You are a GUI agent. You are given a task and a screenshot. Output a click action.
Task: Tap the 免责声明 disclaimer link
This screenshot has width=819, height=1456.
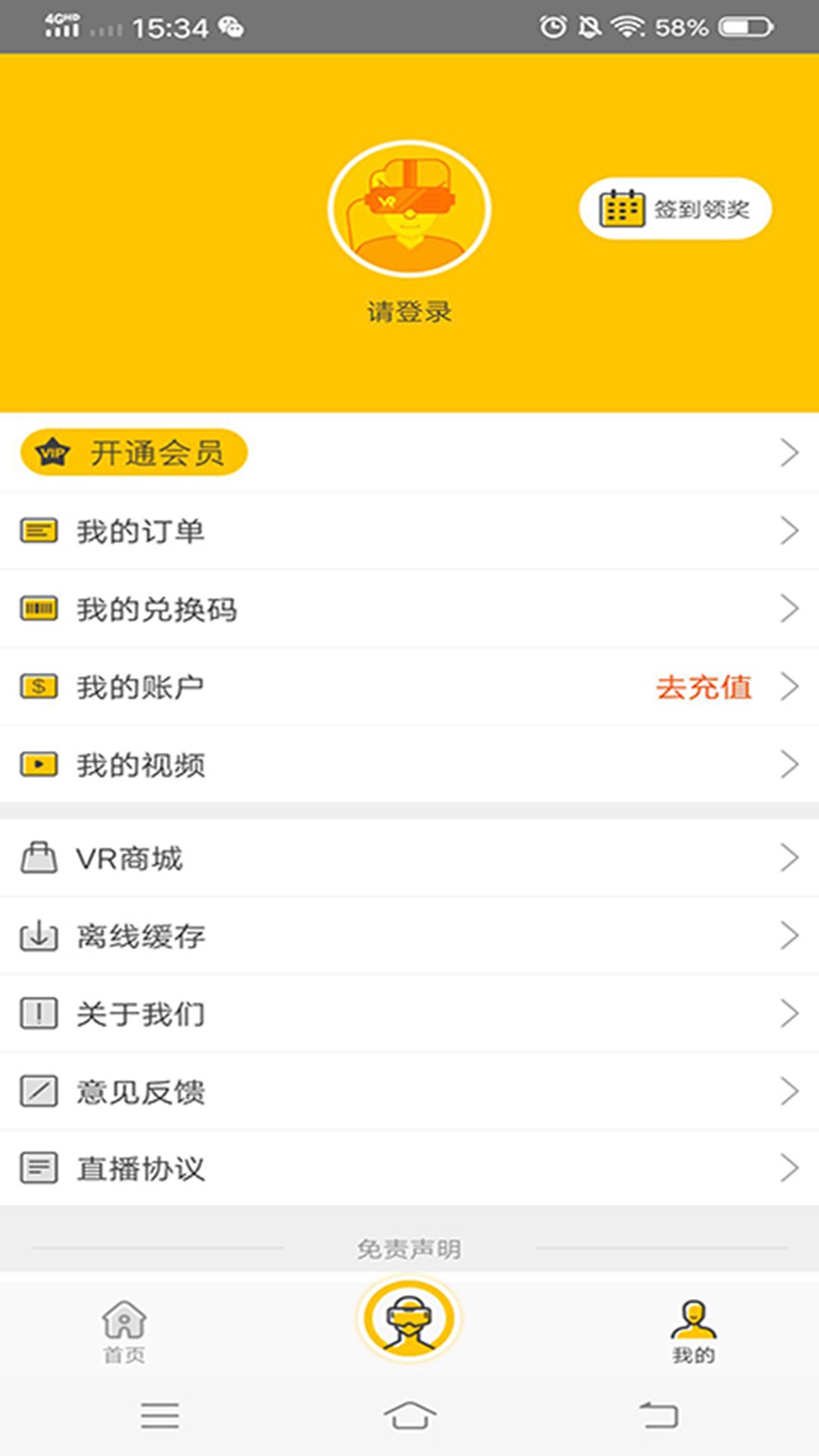[x=409, y=1248]
